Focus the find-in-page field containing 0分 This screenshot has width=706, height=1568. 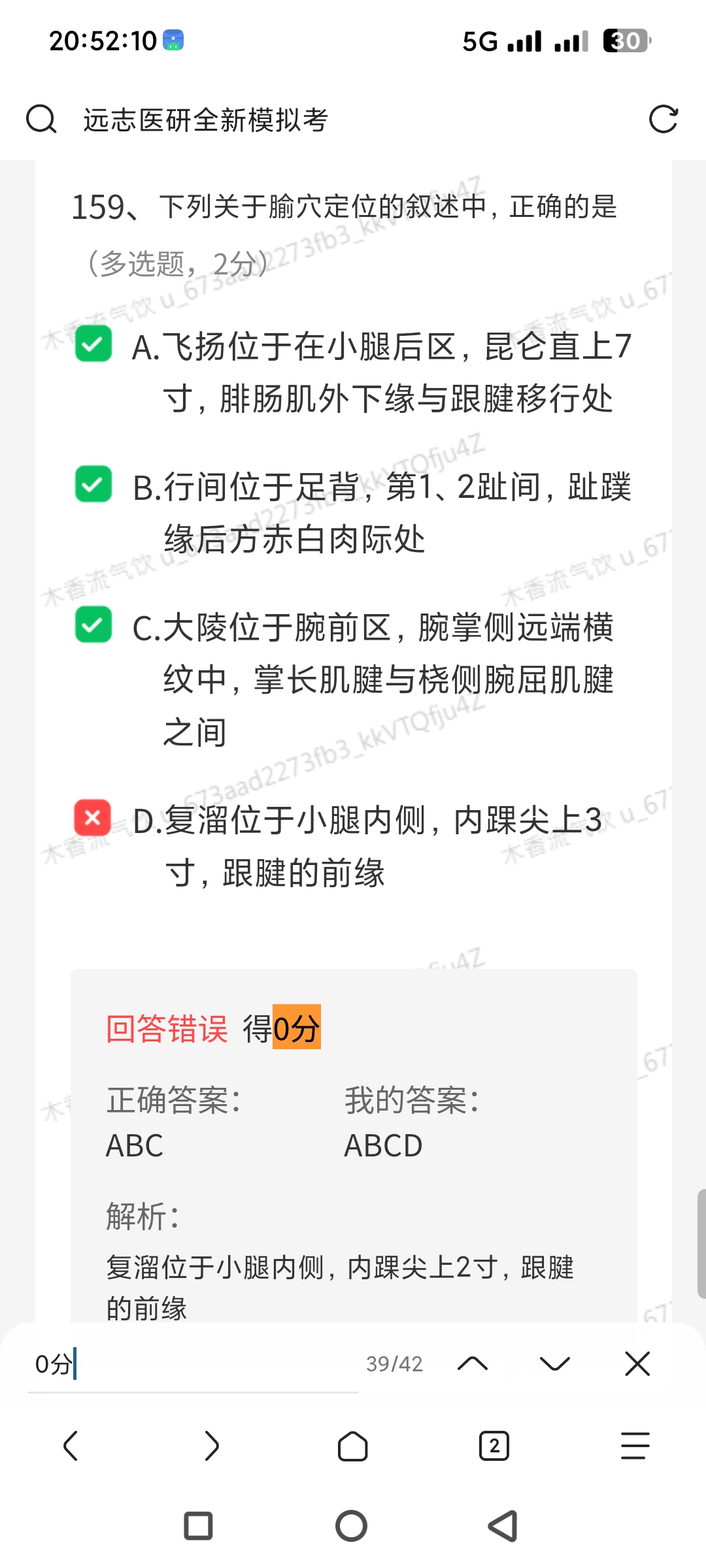click(190, 1364)
